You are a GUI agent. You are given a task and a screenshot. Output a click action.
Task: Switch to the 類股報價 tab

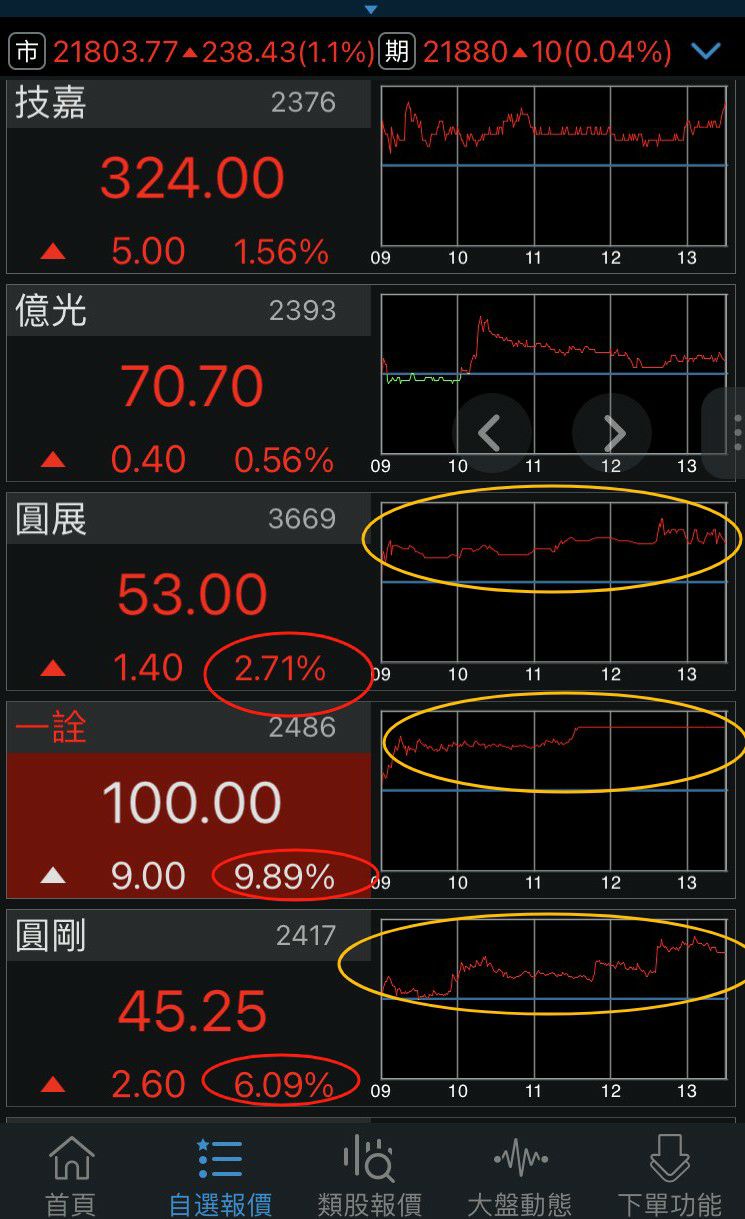pyautogui.click(x=369, y=1175)
